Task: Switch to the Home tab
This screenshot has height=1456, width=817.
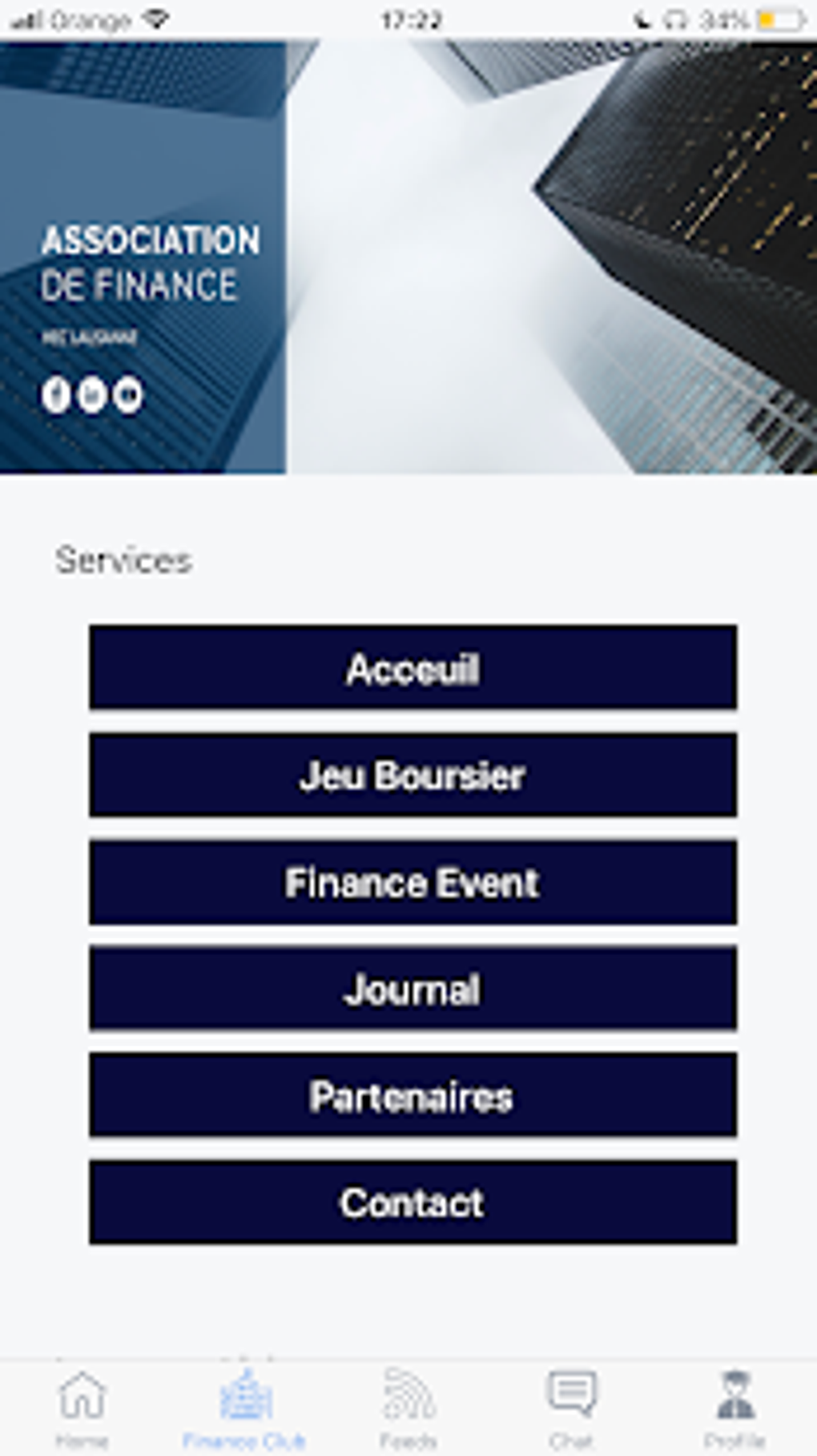Action: pyautogui.click(x=82, y=1409)
